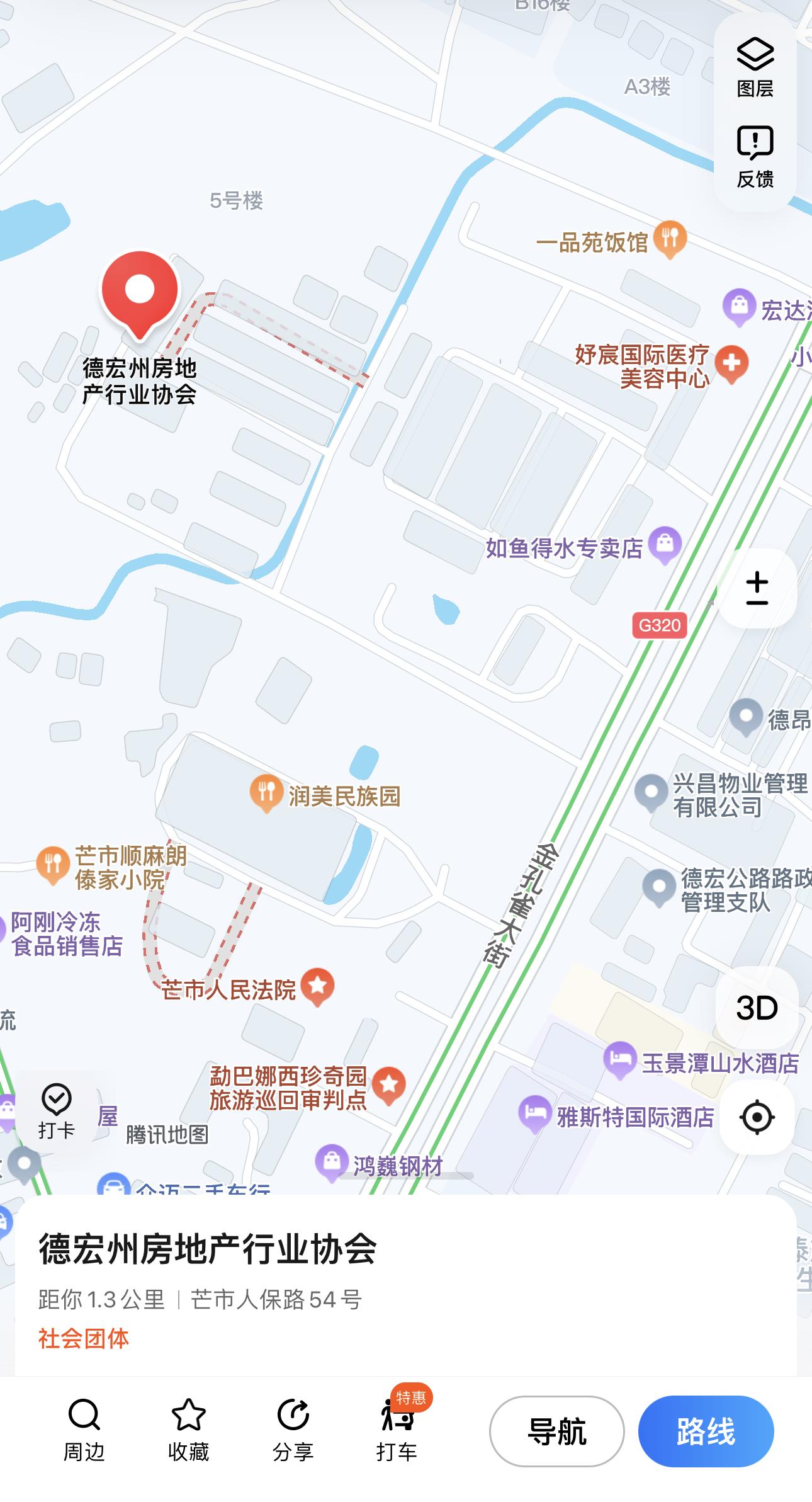Start 导航 navigation to this place
The height and width of the screenshot is (1502, 812).
click(557, 1431)
